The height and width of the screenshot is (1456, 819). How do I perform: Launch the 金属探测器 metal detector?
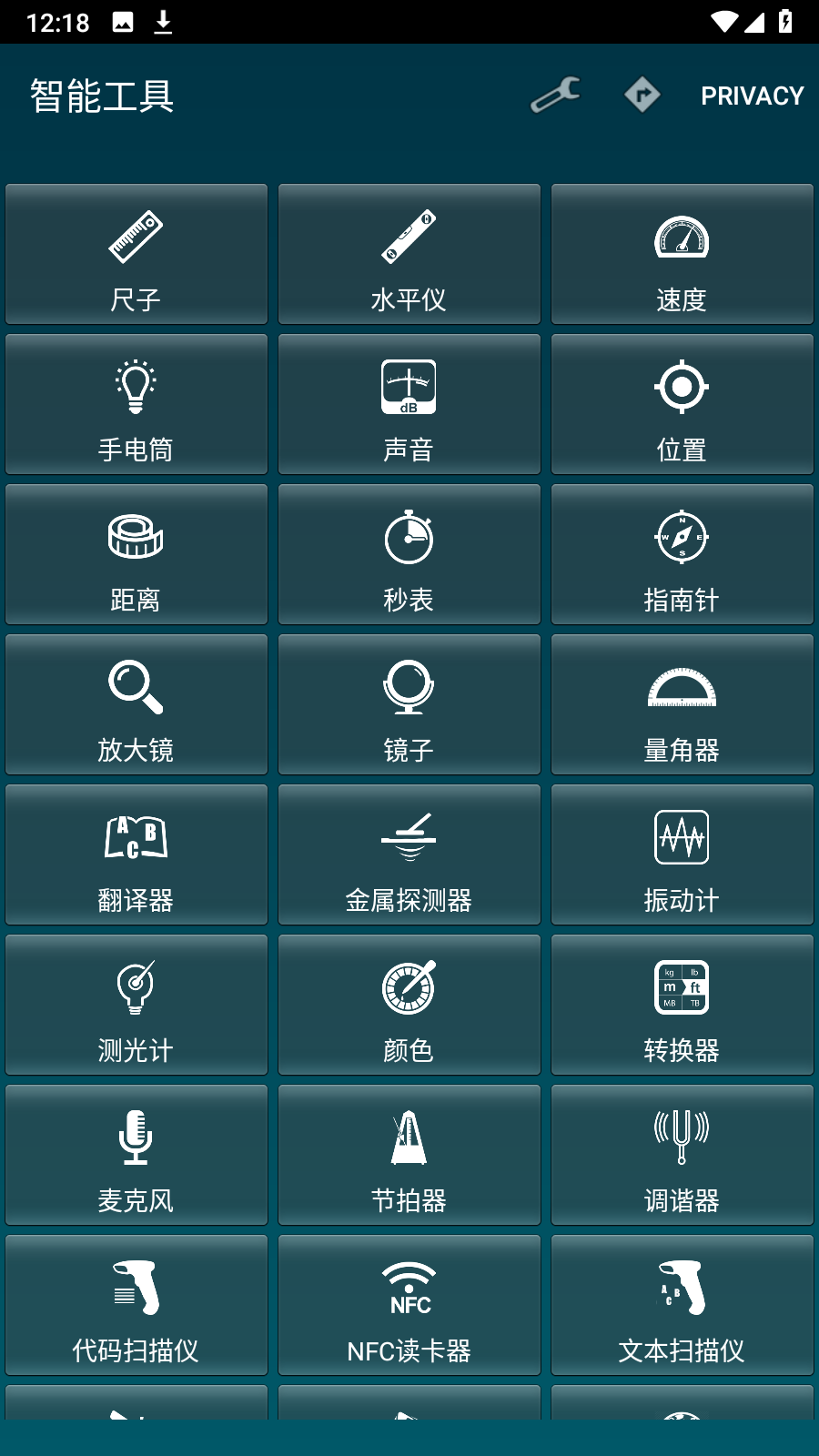[409, 855]
